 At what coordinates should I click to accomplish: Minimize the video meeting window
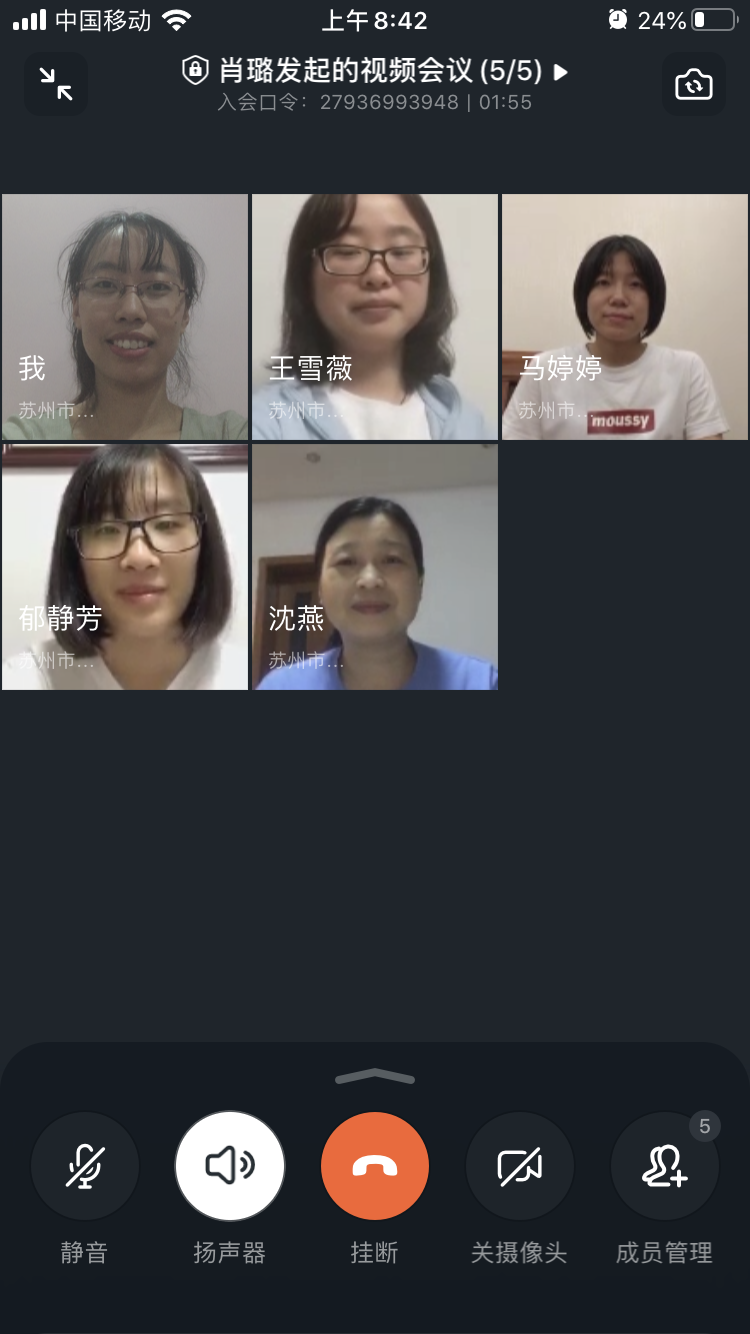(x=56, y=84)
